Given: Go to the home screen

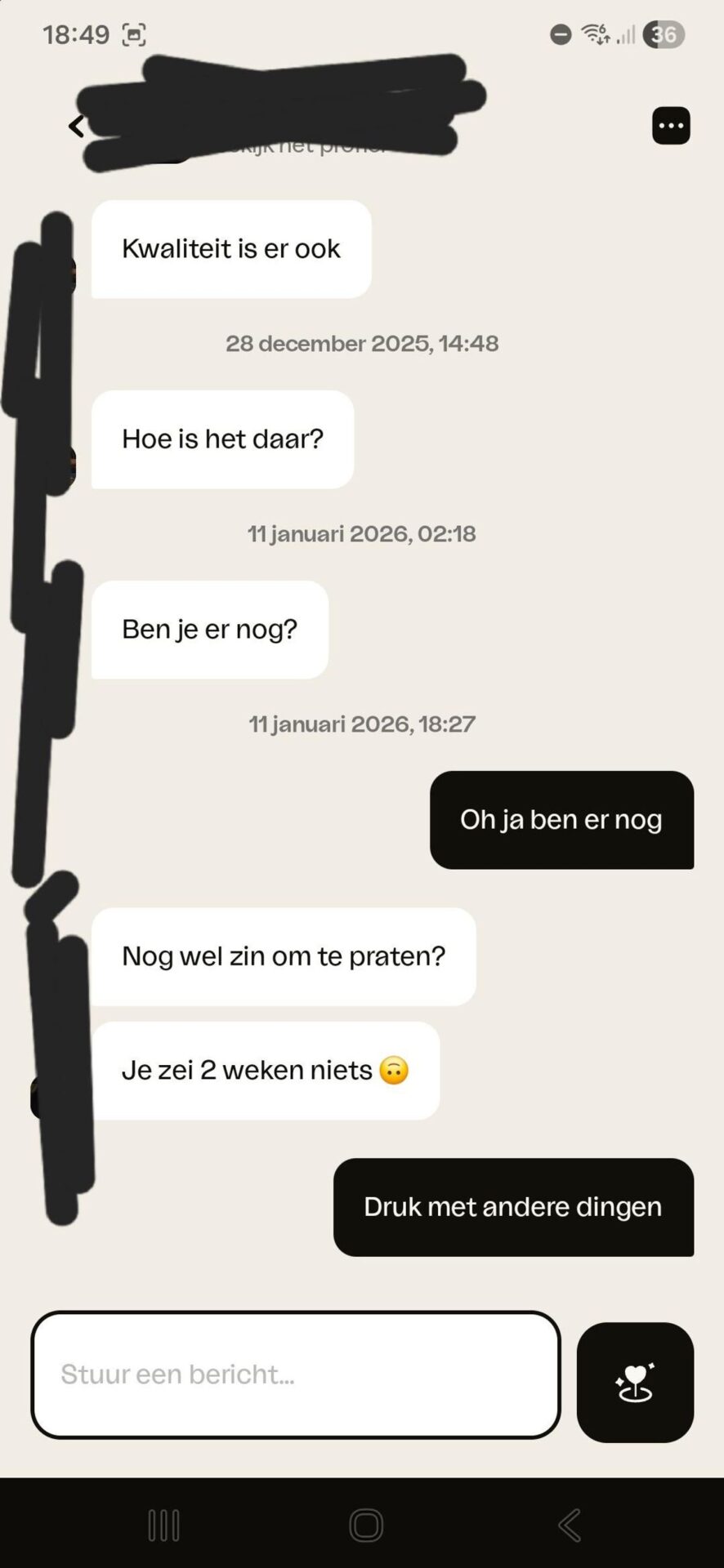Looking at the screenshot, I should [x=365, y=1525].
